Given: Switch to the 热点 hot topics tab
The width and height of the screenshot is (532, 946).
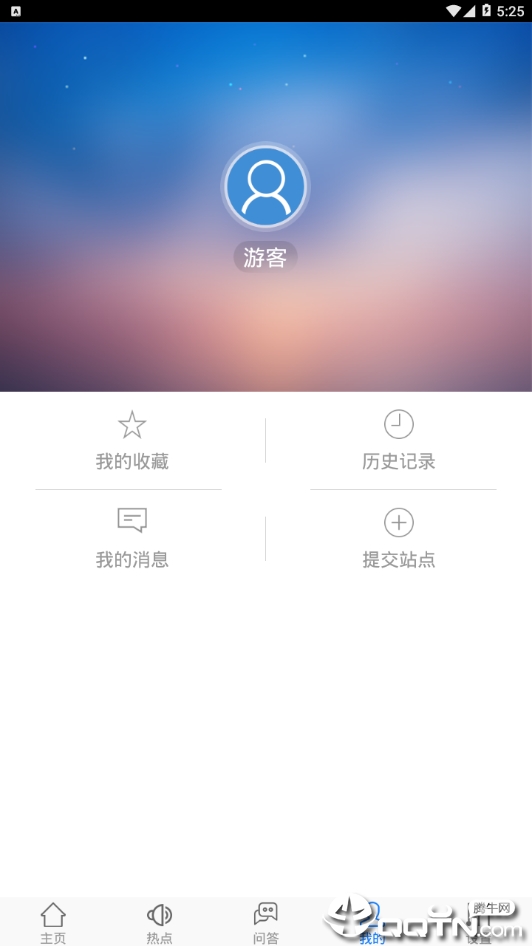Looking at the screenshot, I should click(159, 922).
